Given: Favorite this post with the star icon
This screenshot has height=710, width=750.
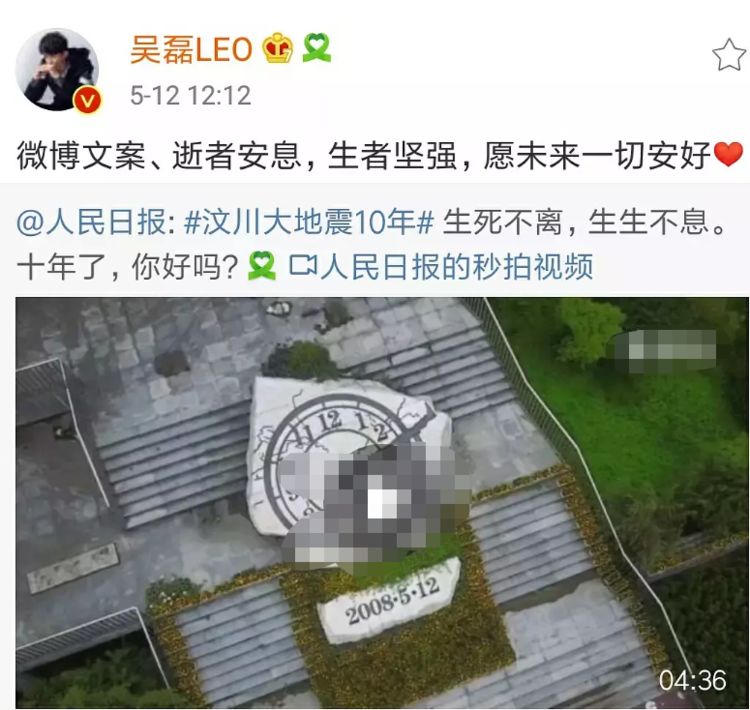Looking at the screenshot, I should (728, 55).
